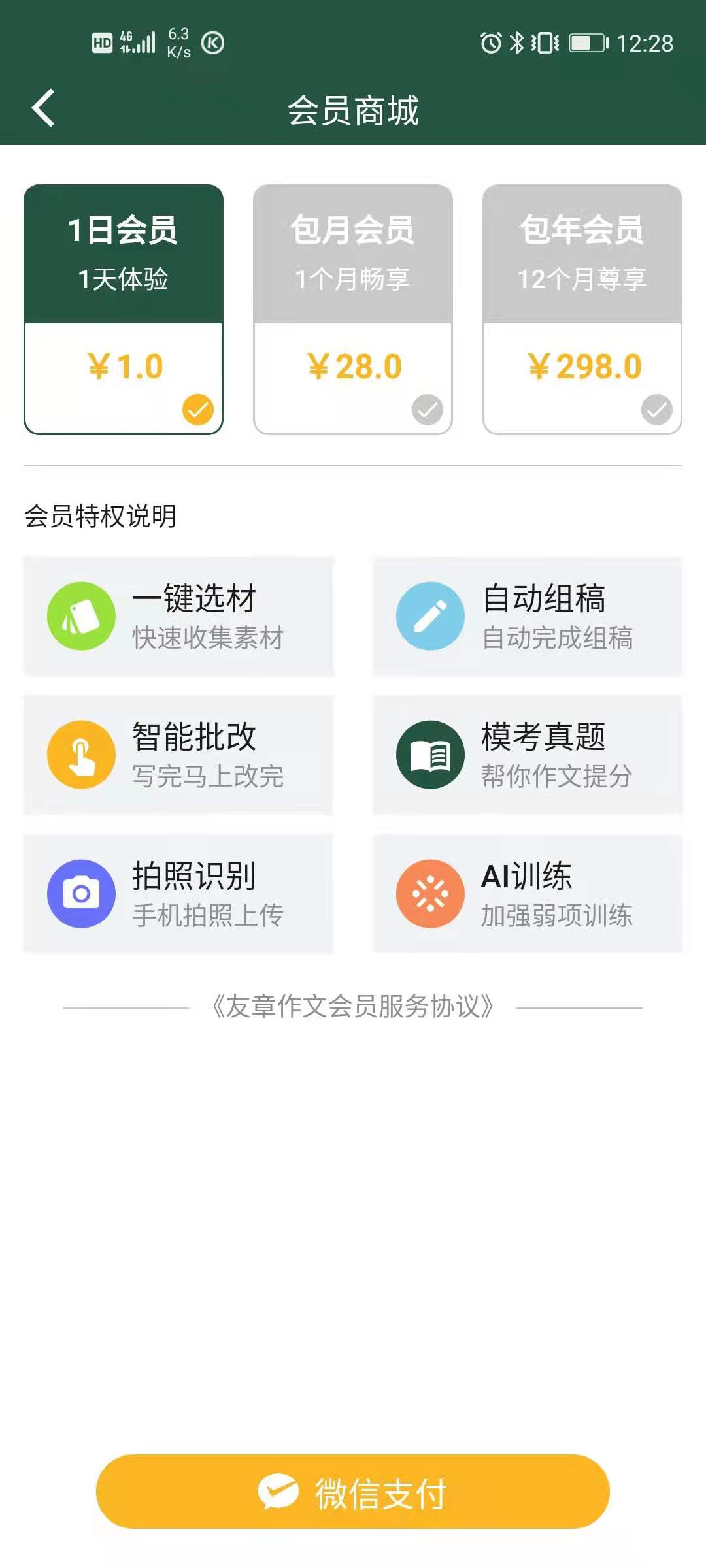Pay with the 微信支付 button
706x1568 pixels.
pos(353,1492)
